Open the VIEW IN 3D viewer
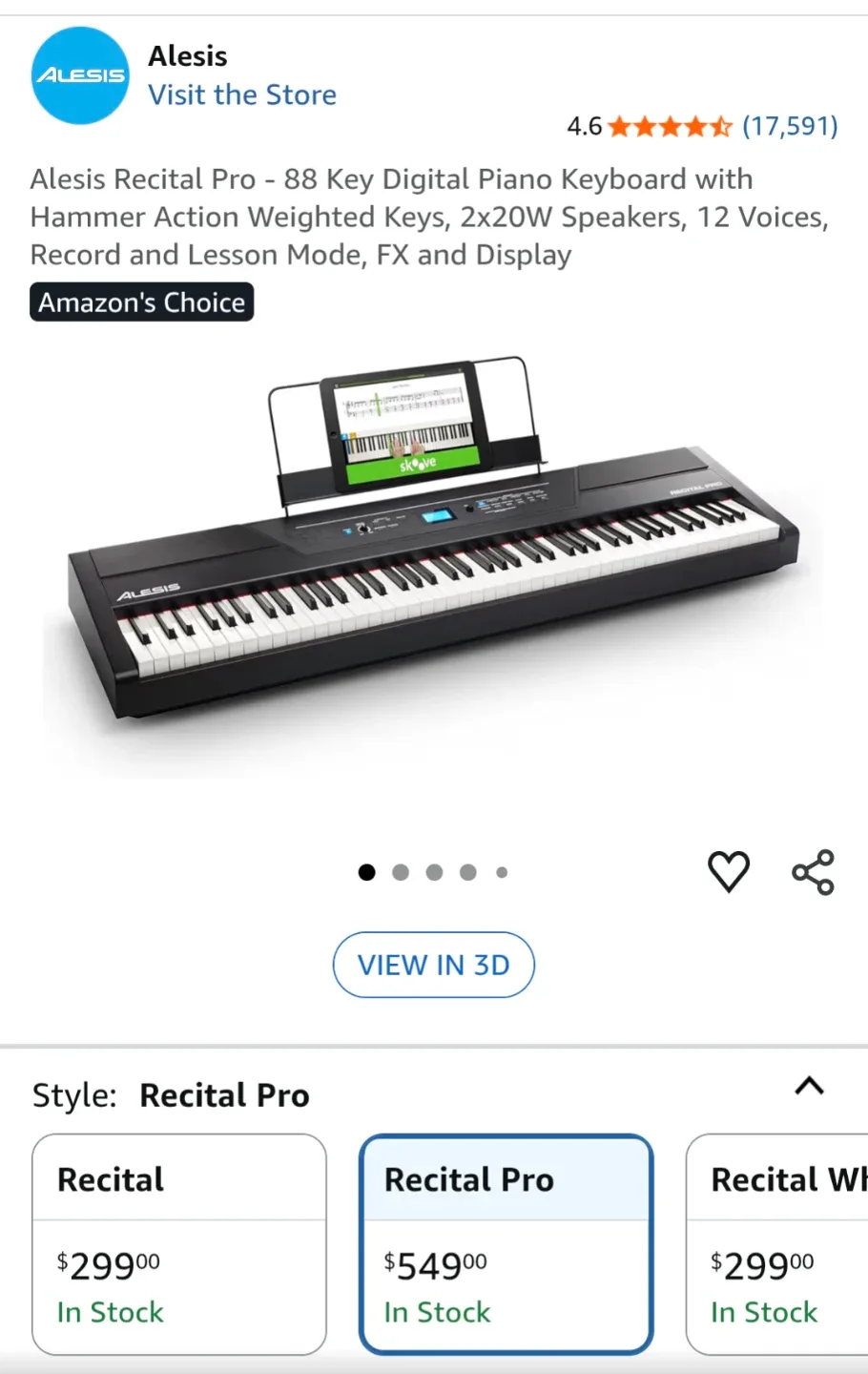The height and width of the screenshot is (1374, 868). [434, 965]
